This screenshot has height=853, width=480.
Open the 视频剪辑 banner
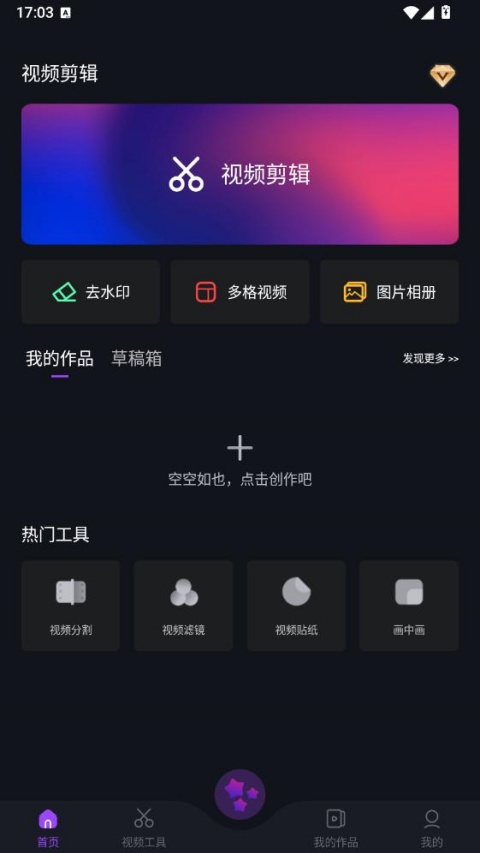pyautogui.click(x=240, y=174)
